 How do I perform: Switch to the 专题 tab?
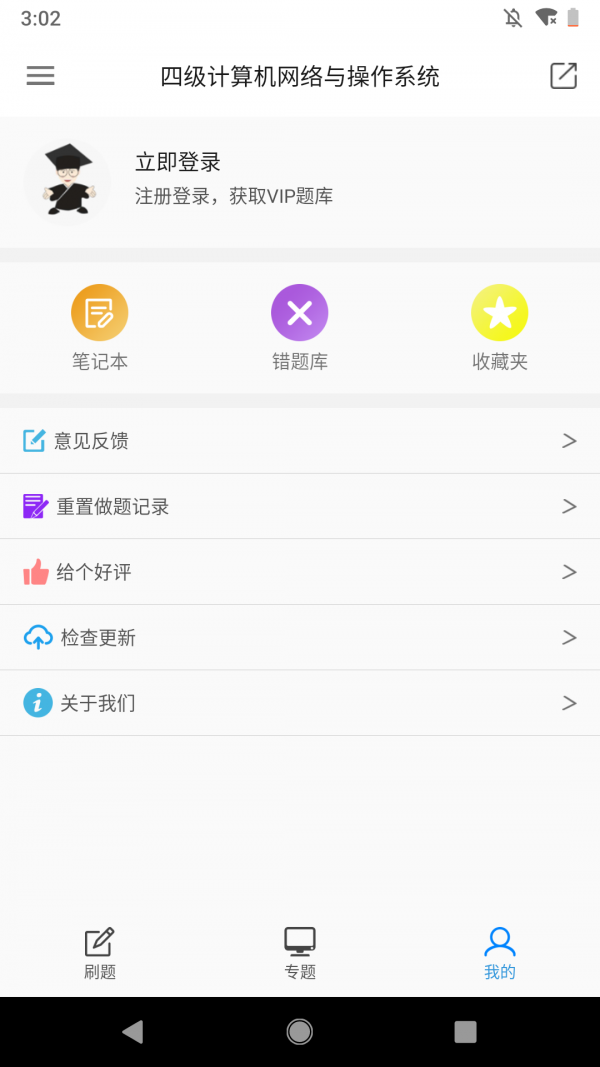pyautogui.click(x=300, y=953)
